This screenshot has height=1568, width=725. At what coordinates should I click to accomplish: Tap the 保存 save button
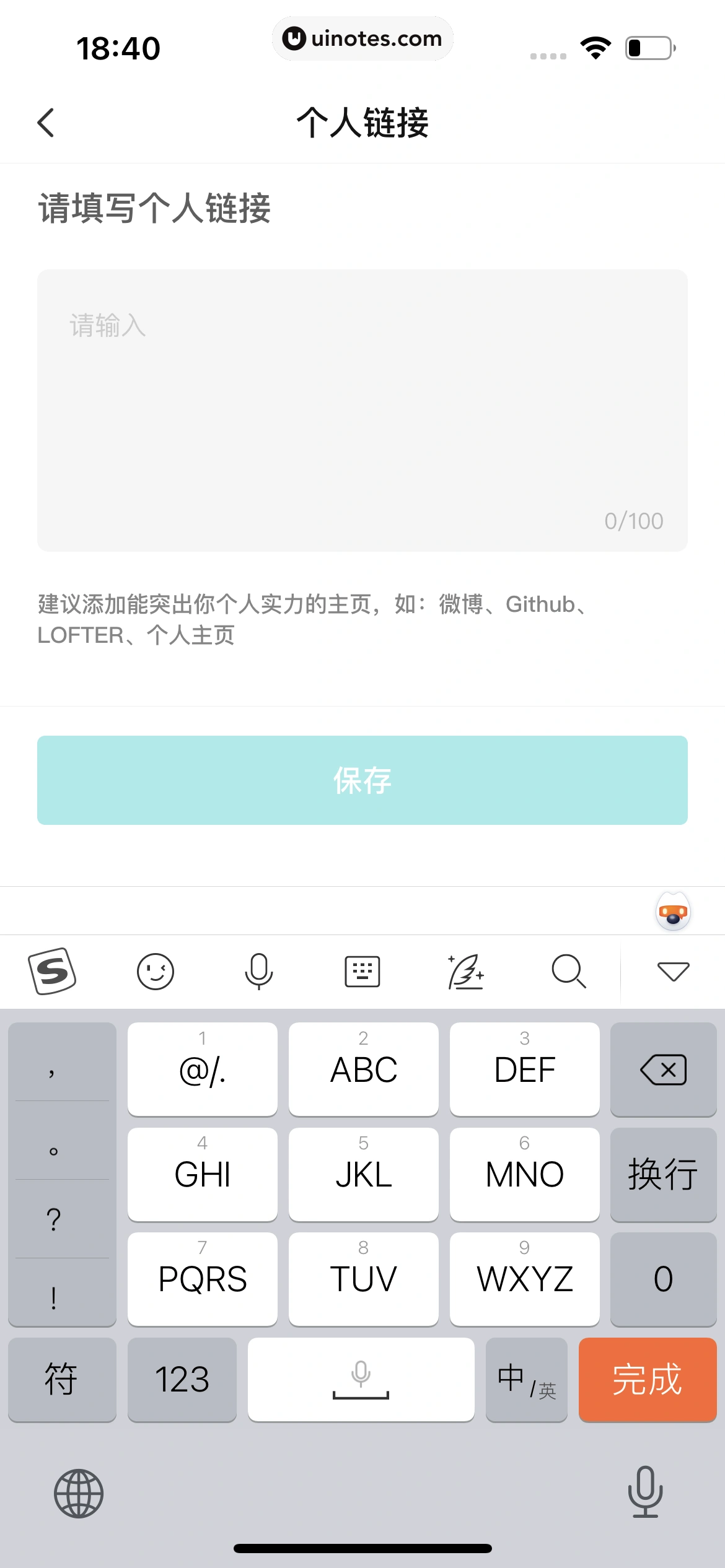tap(362, 781)
